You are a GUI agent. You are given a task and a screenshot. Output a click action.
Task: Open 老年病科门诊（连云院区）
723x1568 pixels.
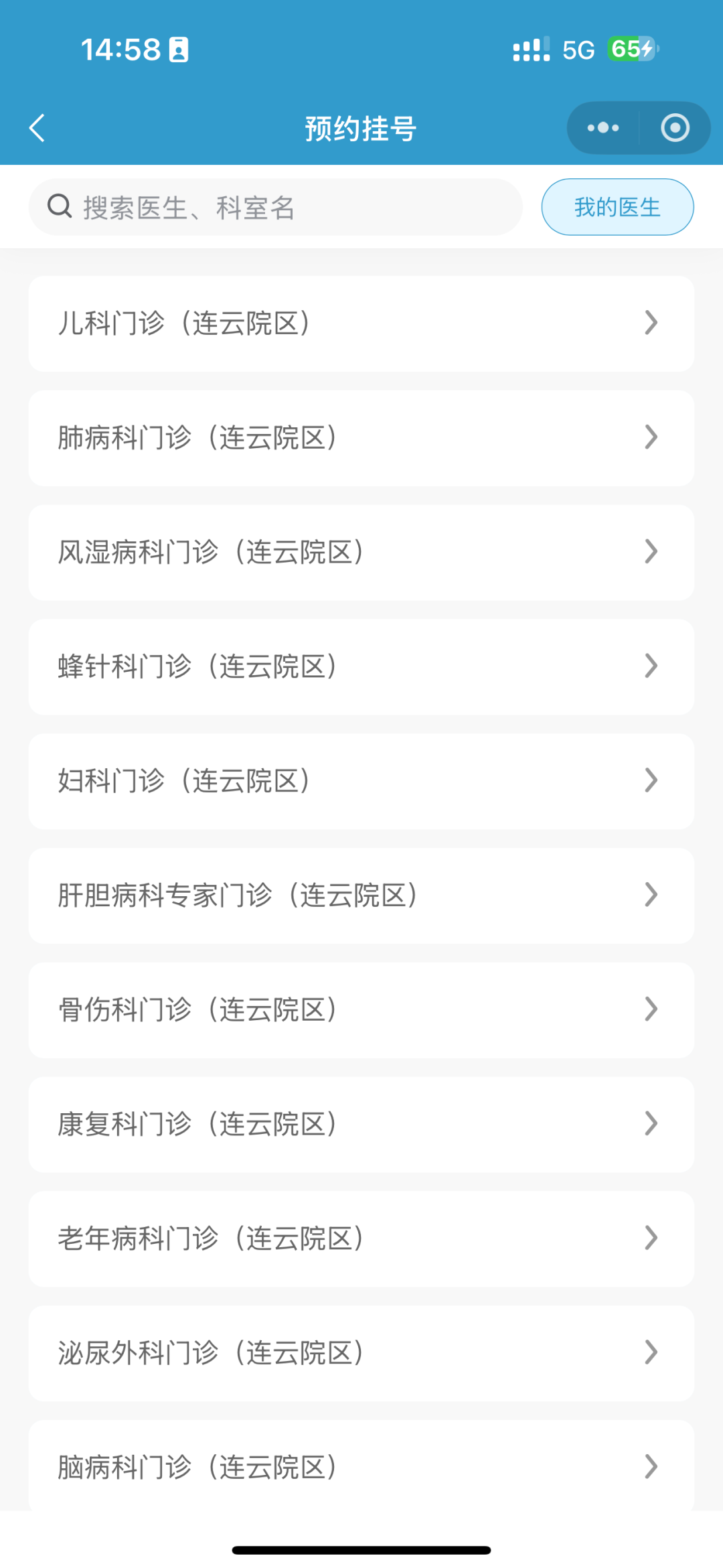click(361, 1239)
